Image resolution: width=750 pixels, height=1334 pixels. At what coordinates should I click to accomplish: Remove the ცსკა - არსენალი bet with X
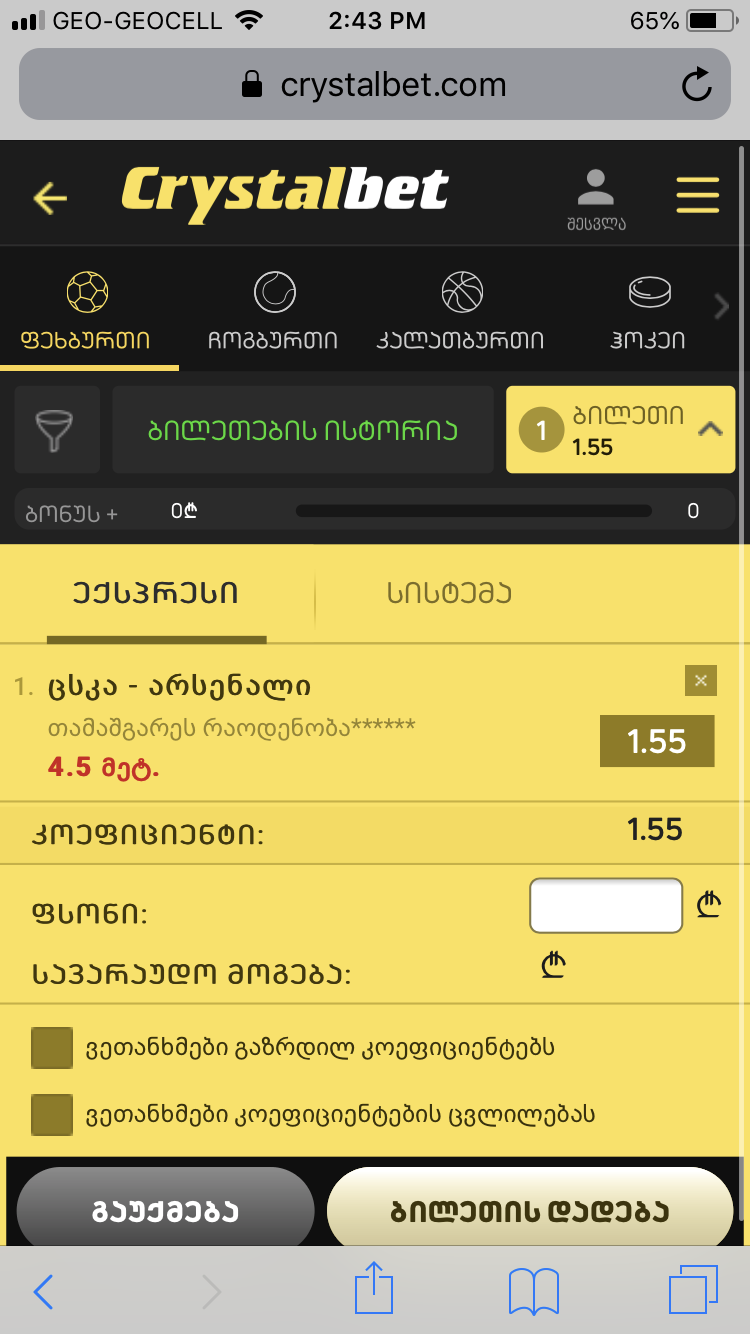coord(700,680)
